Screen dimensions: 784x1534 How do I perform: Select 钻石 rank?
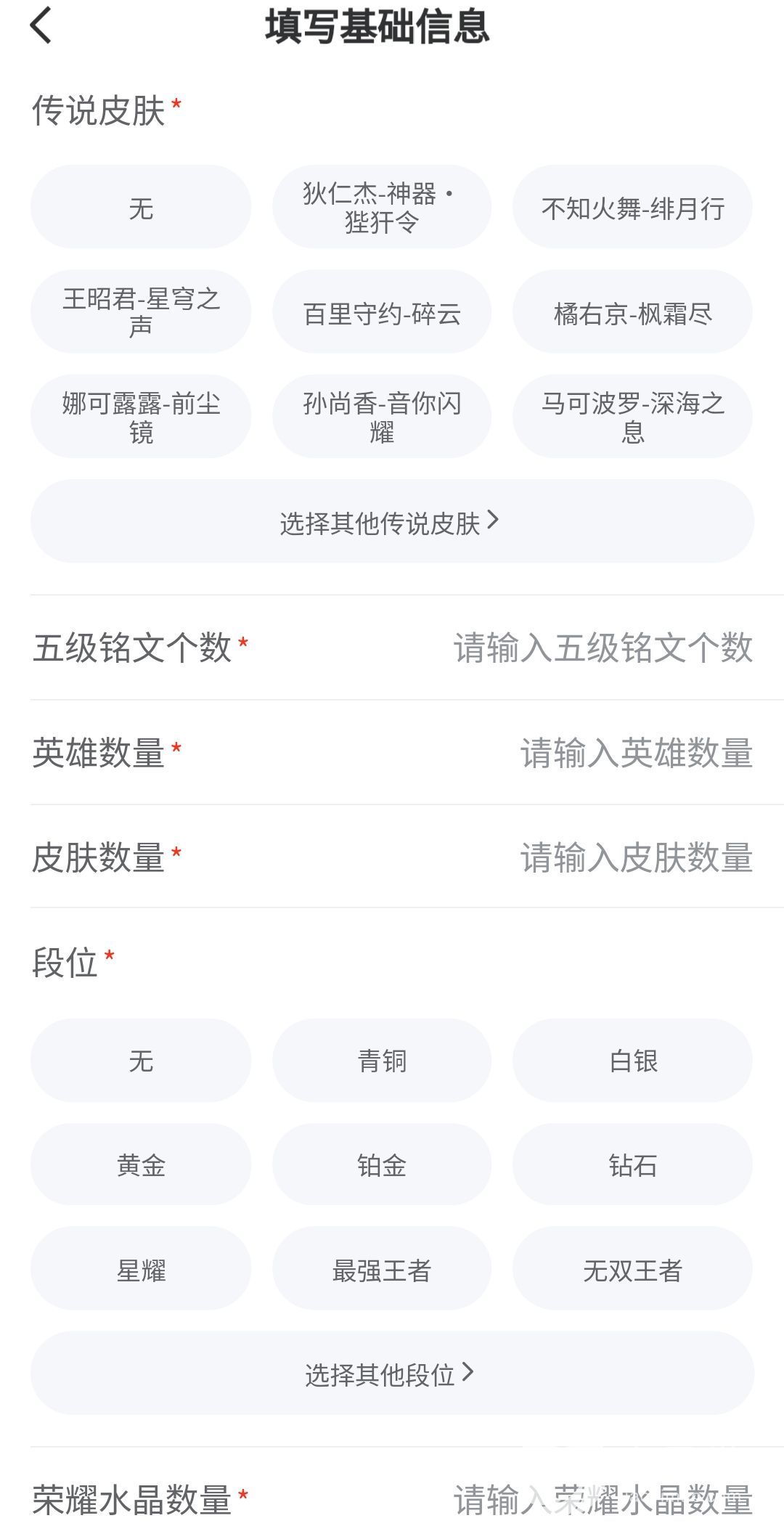632,1165
